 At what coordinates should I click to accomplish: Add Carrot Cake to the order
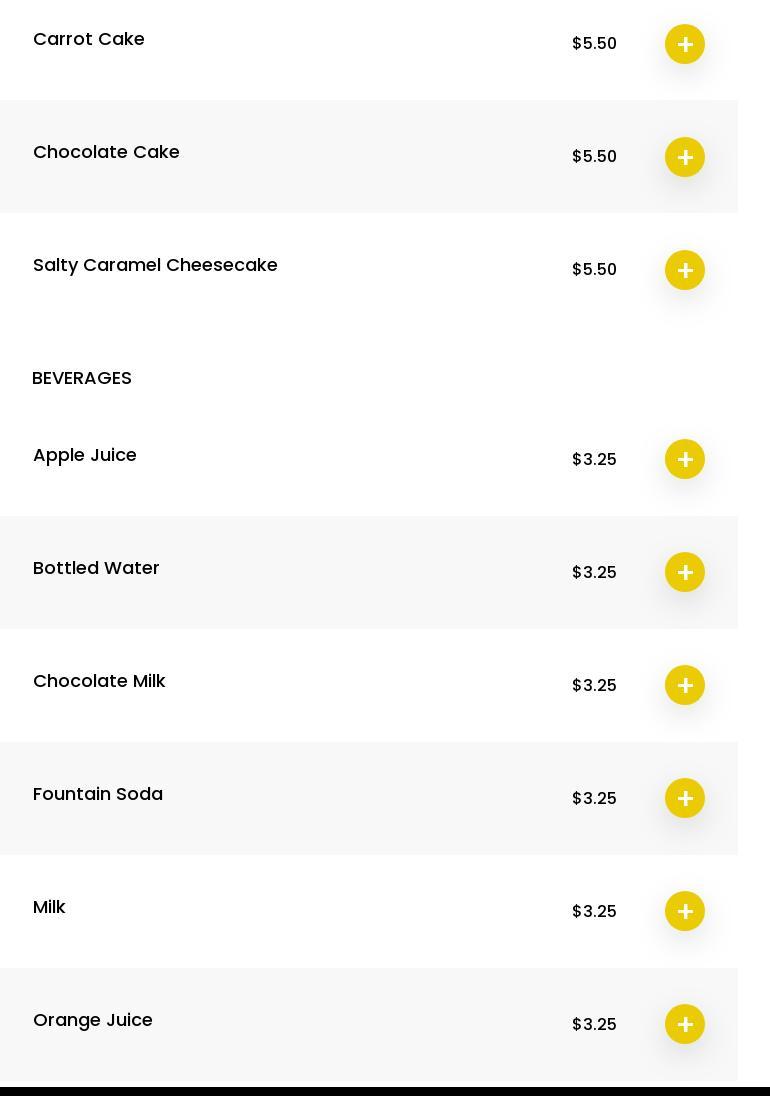point(685,44)
